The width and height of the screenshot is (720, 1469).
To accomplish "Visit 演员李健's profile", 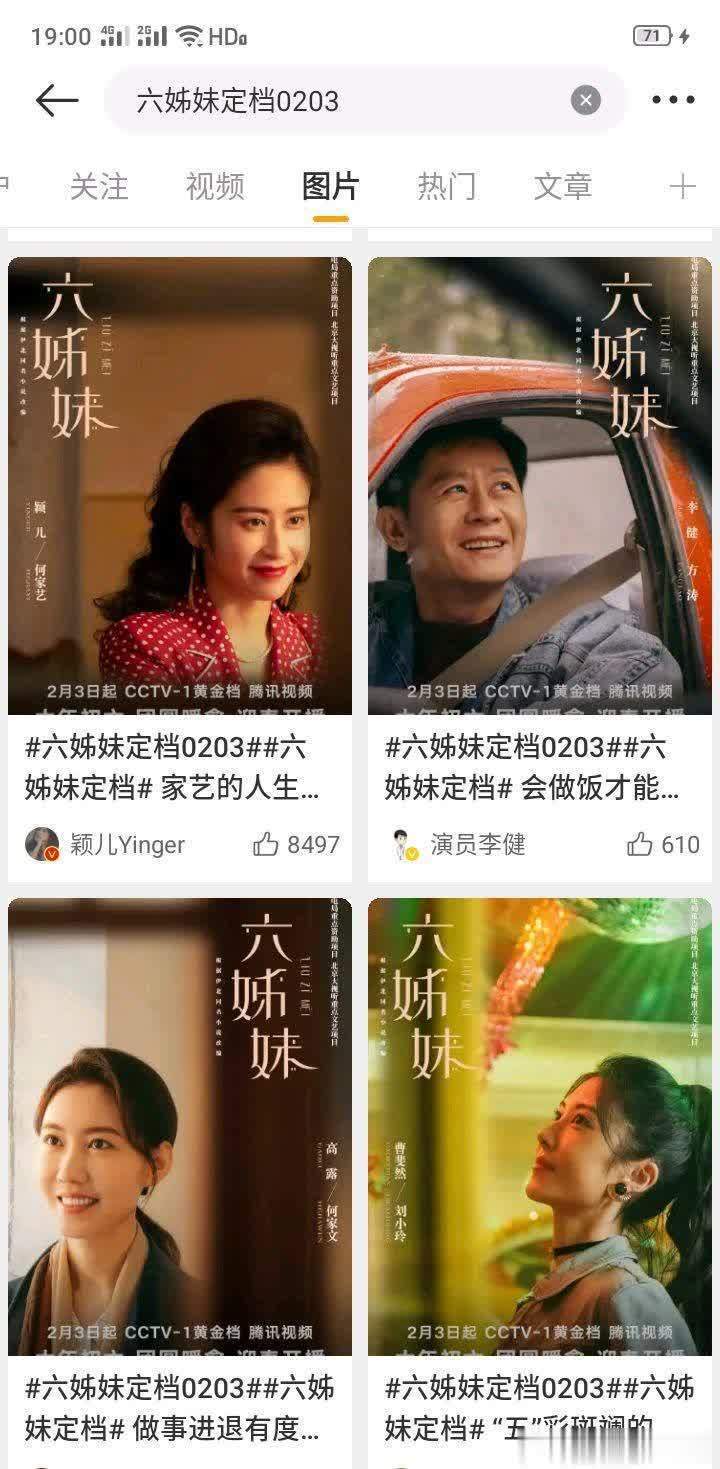I will (x=404, y=845).
